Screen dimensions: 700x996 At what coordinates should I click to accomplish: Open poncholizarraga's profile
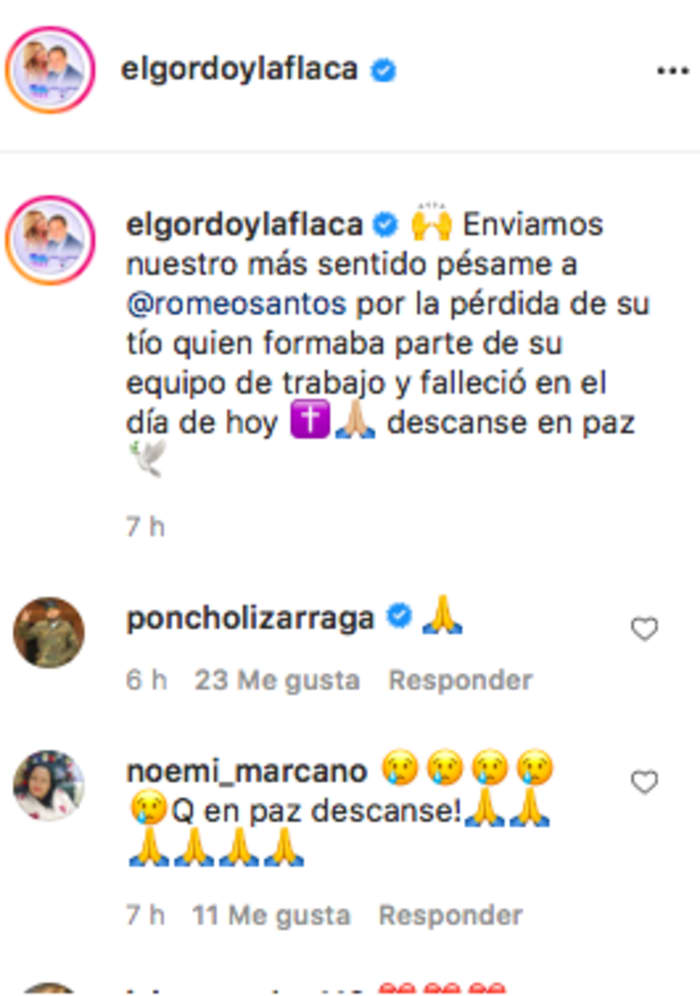(x=250, y=619)
